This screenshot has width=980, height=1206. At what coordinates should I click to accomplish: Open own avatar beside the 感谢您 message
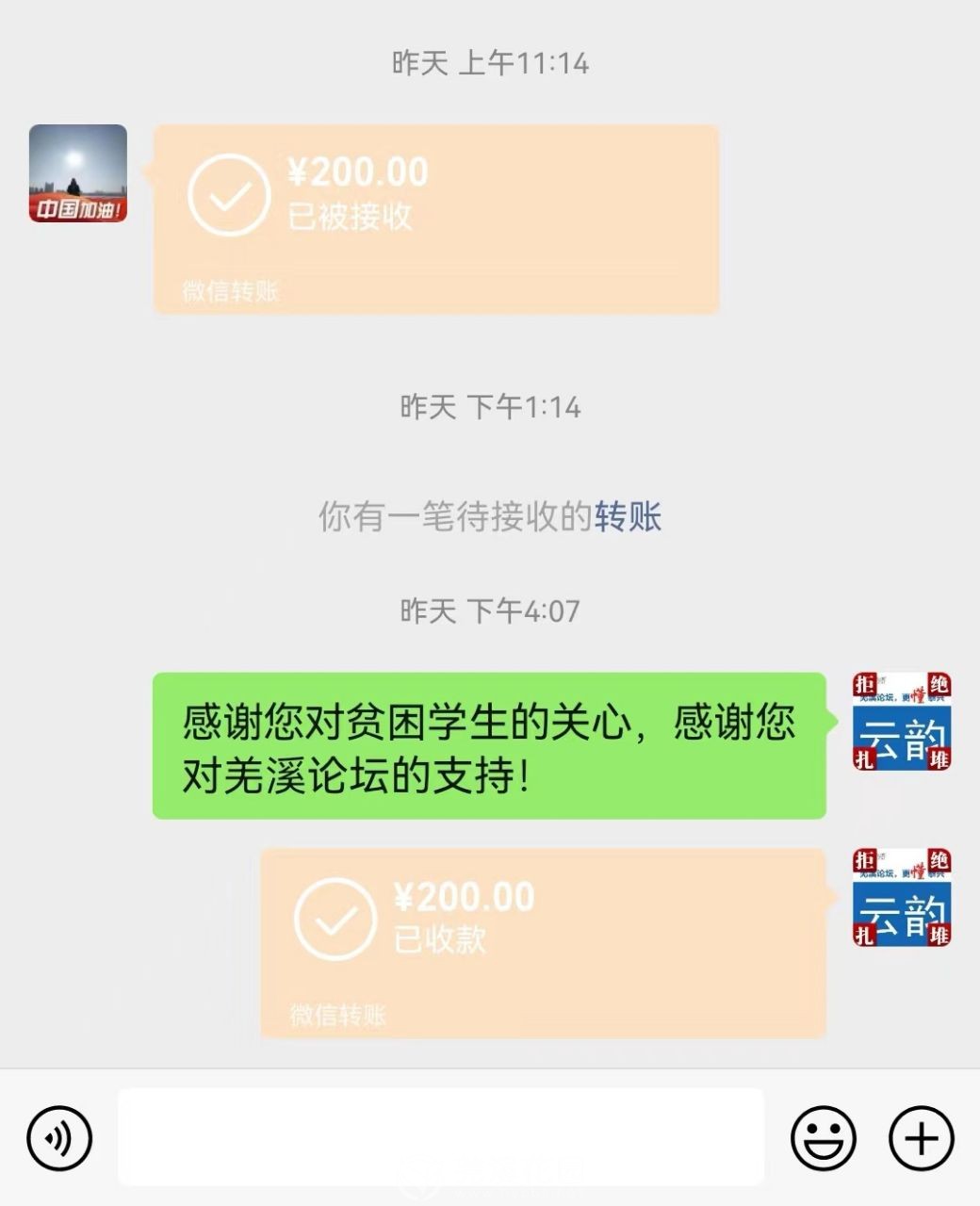(901, 722)
